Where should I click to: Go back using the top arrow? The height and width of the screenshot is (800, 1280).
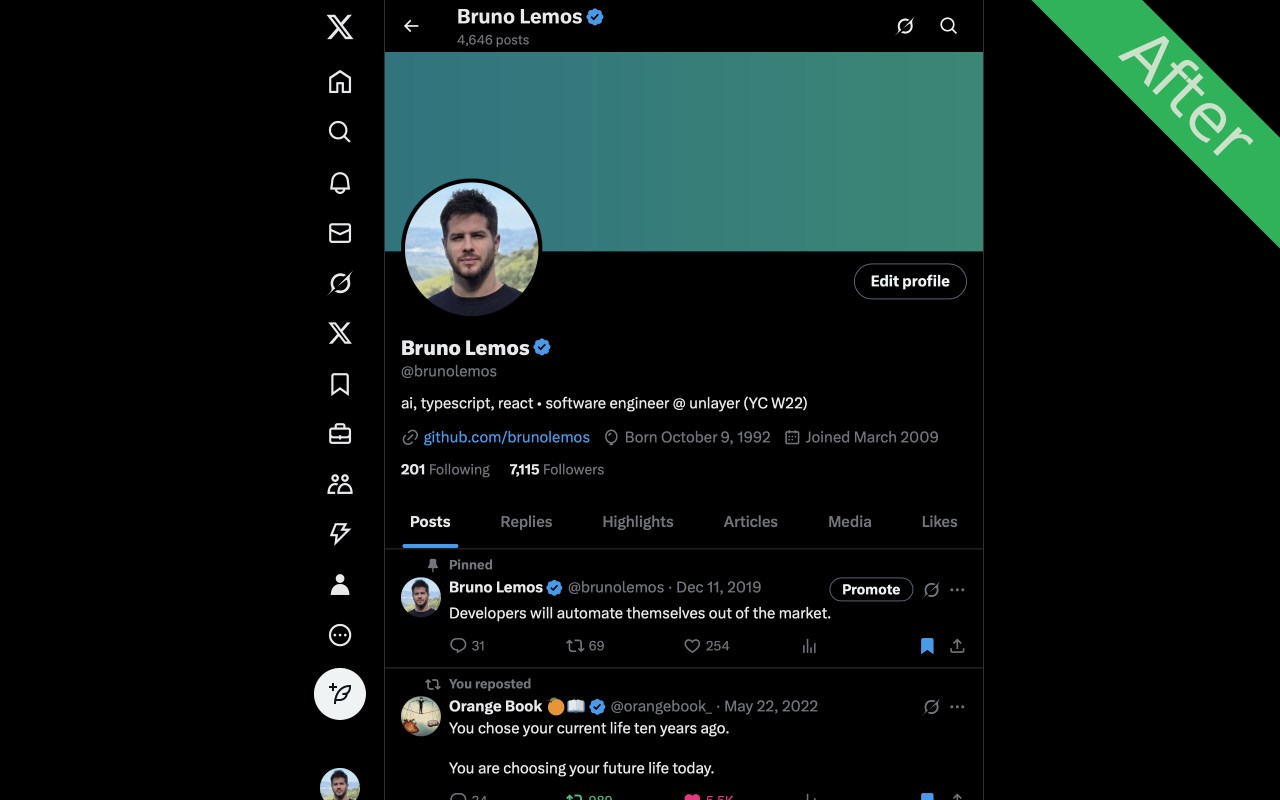coord(411,26)
